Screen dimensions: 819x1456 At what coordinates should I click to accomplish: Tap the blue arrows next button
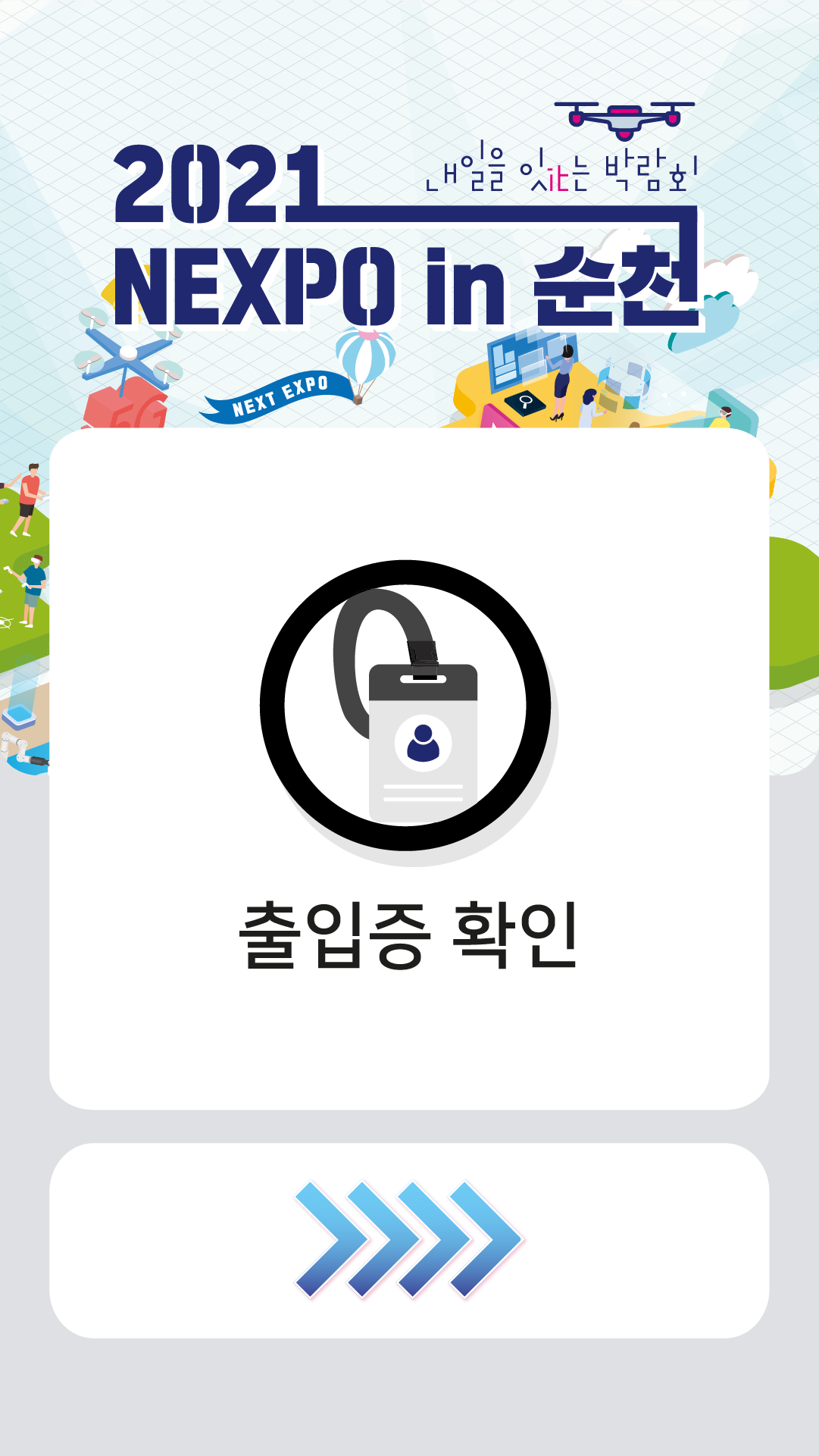(x=409, y=1240)
